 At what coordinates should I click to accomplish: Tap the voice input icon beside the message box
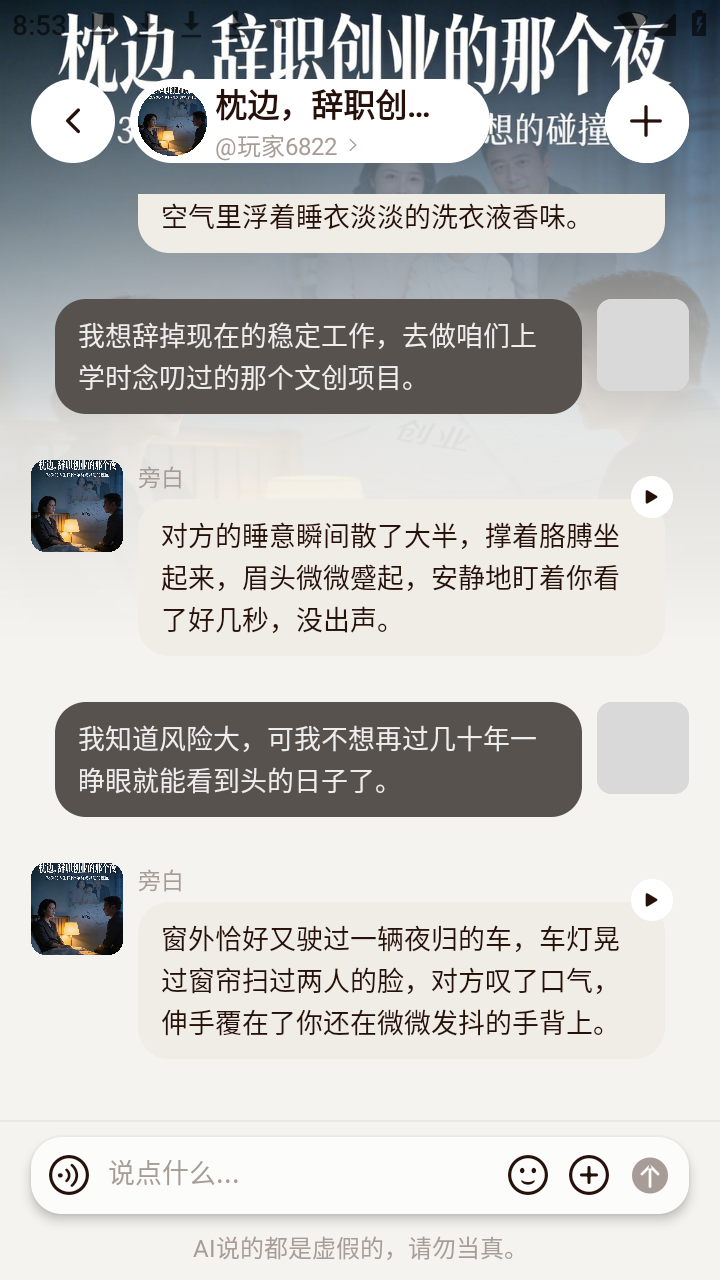point(67,1175)
